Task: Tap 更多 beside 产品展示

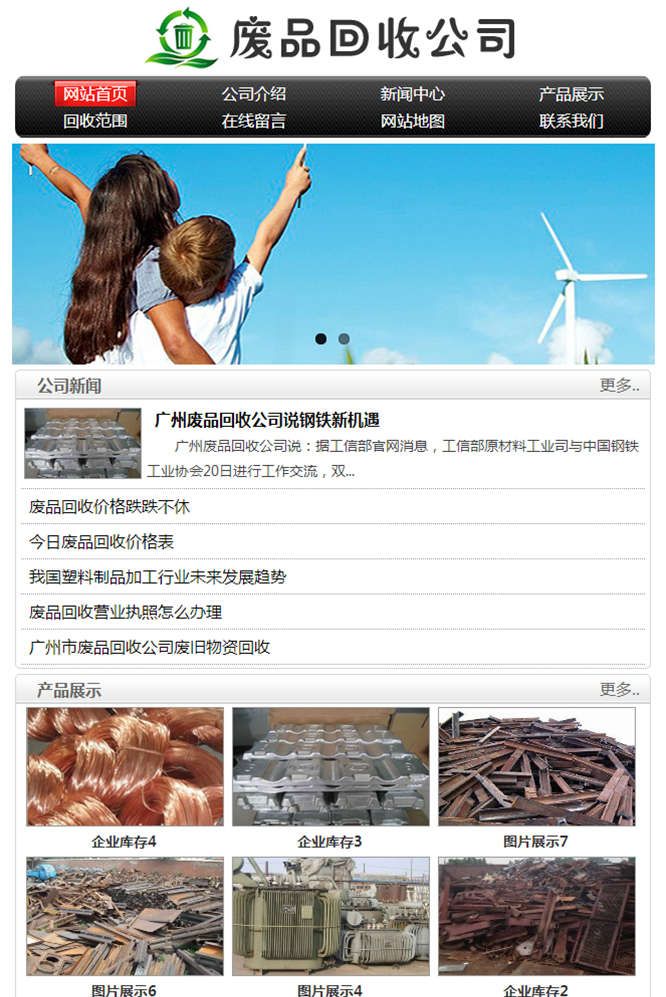Action: coord(619,689)
